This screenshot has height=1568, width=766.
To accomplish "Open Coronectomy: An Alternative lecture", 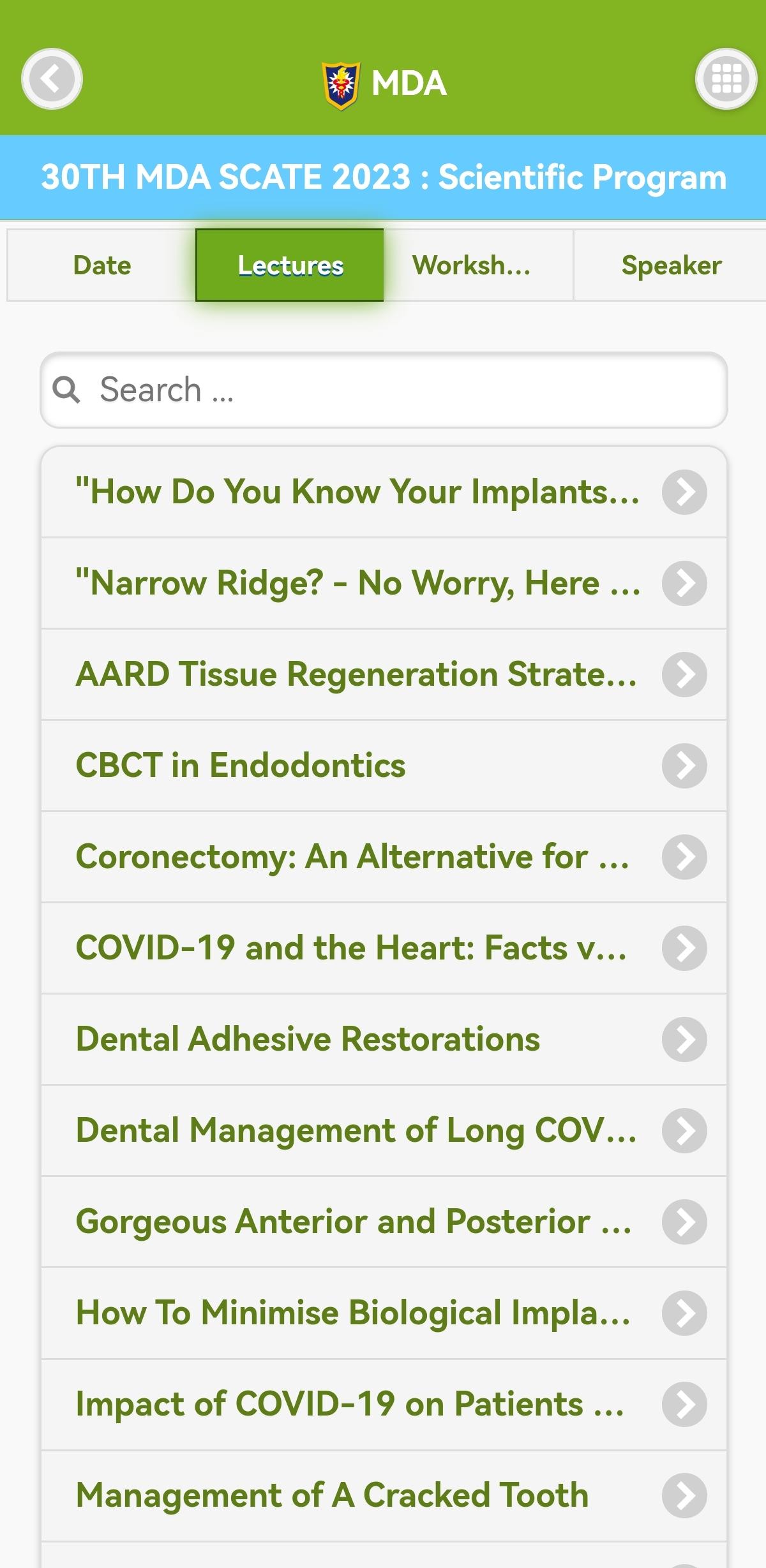I will (384, 857).
